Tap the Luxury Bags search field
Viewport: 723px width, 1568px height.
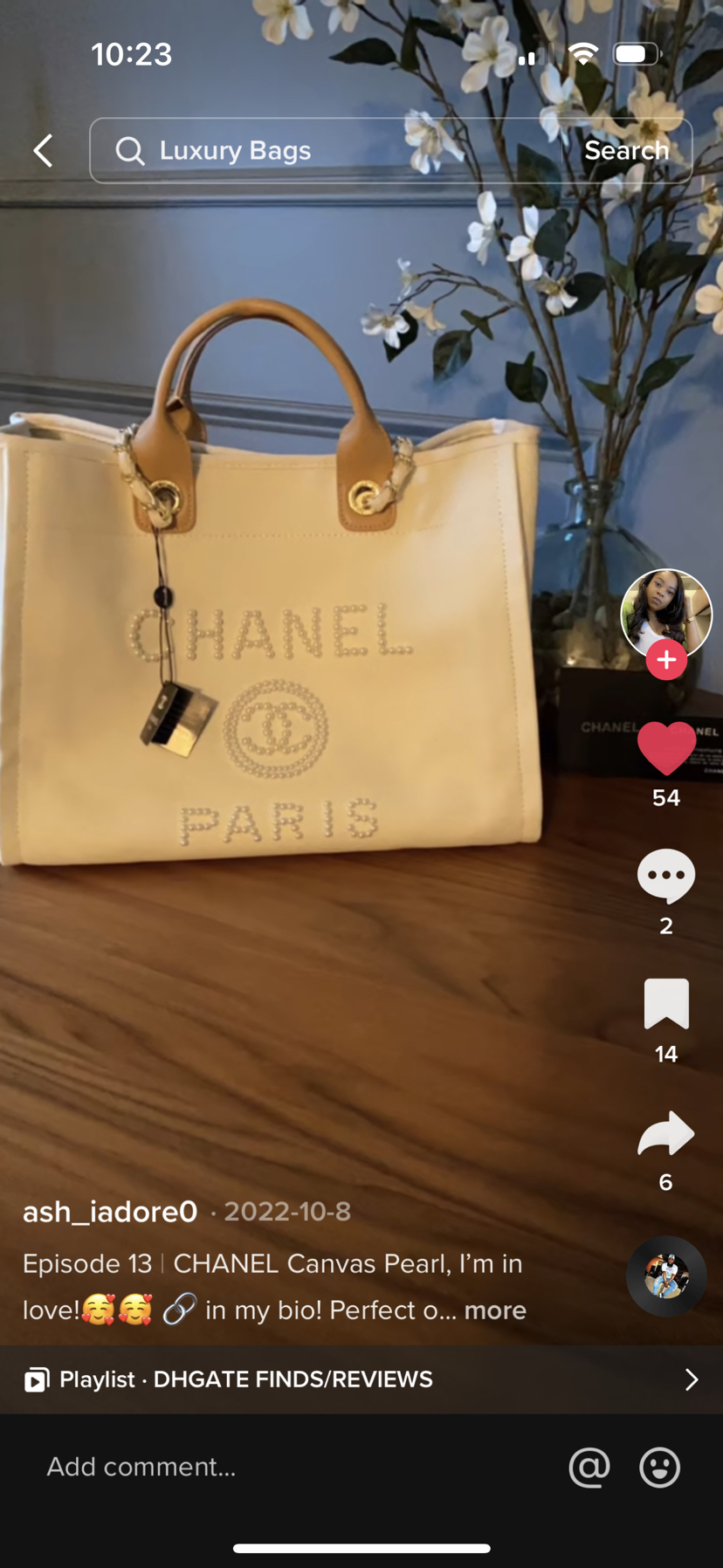click(326, 150)
